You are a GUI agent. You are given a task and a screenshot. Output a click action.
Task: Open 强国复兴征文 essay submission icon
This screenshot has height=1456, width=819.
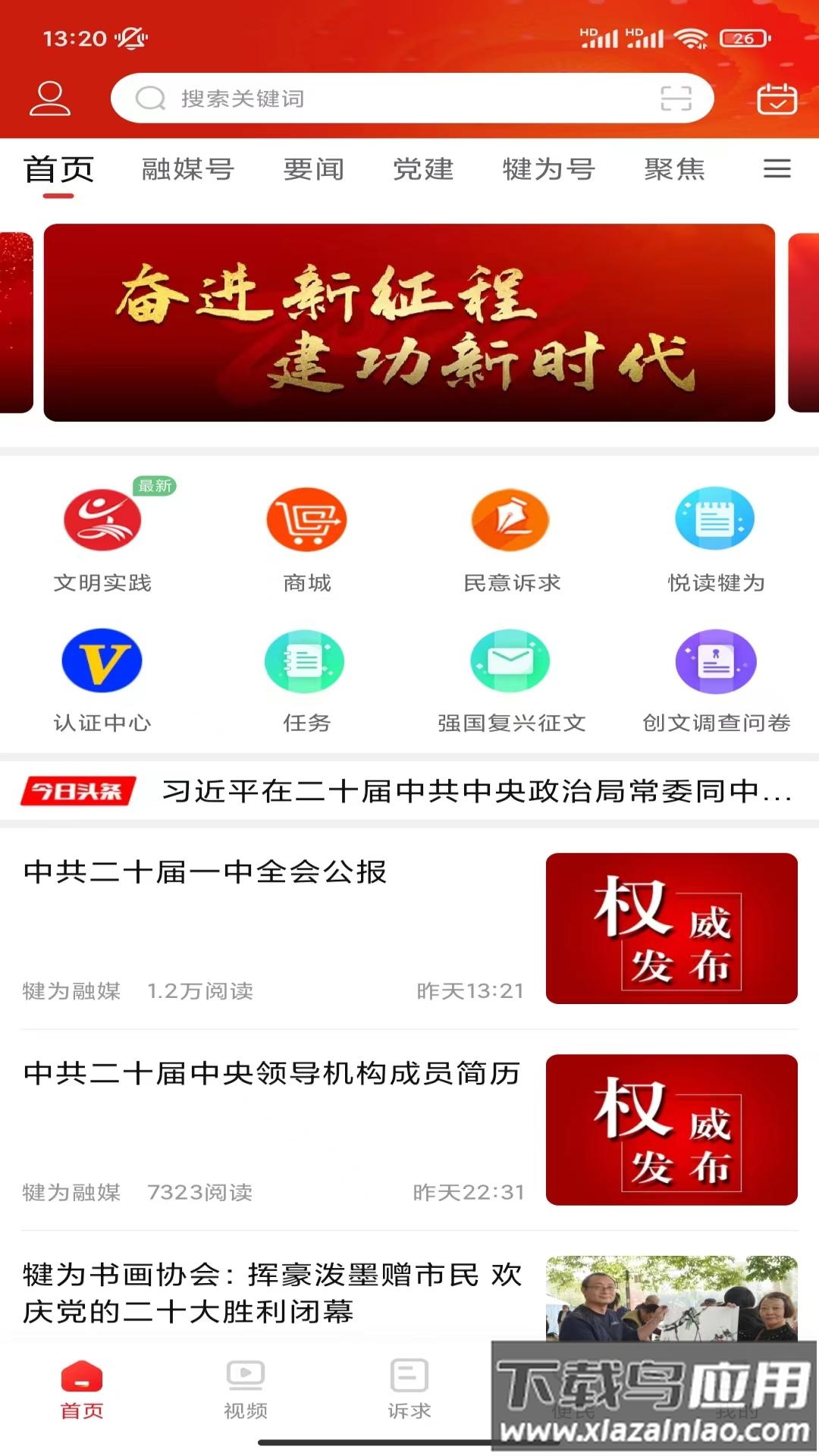(510, 660)
